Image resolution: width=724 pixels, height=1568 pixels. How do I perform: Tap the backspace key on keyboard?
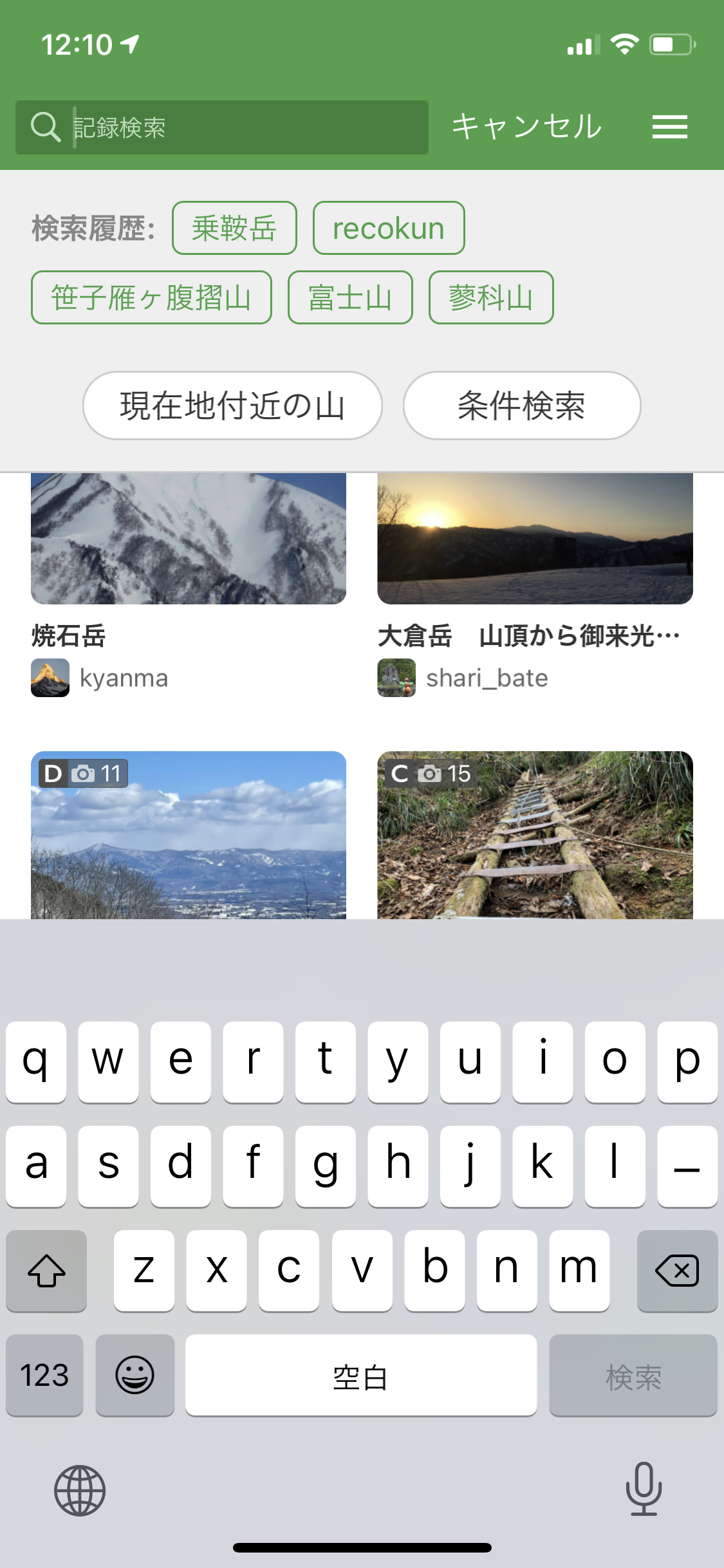pyautogui.click(x=677, y=1271)
